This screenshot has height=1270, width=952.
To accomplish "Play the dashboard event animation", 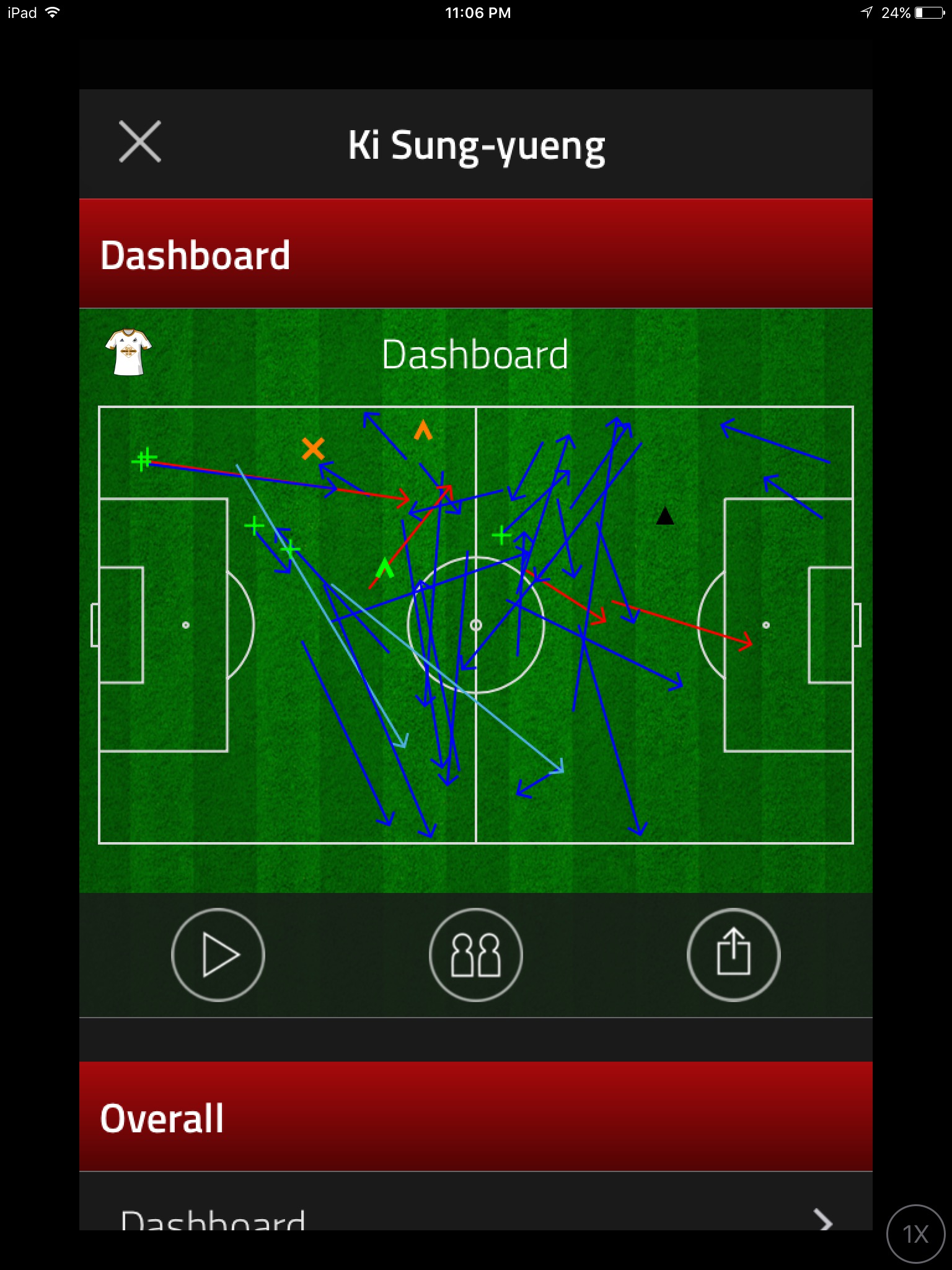I will point(218,954).
